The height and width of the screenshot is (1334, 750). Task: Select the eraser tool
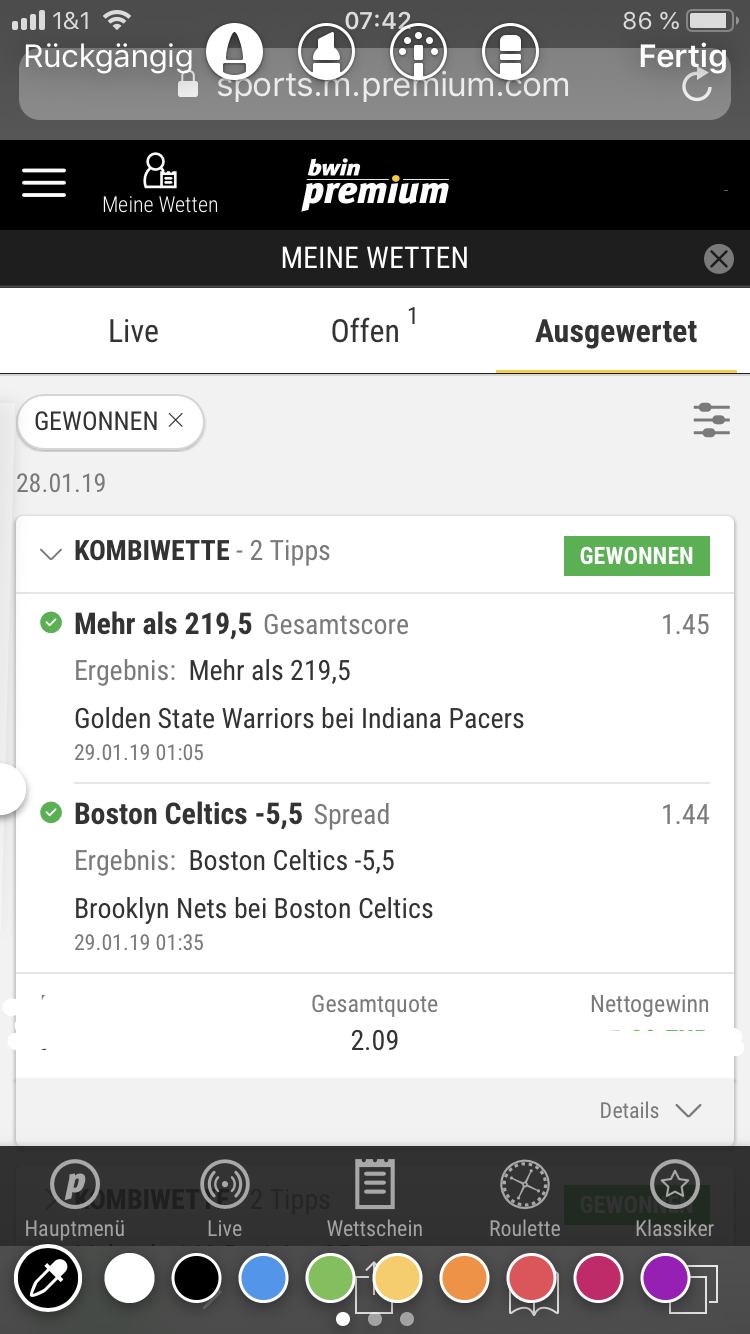point(510,50)
